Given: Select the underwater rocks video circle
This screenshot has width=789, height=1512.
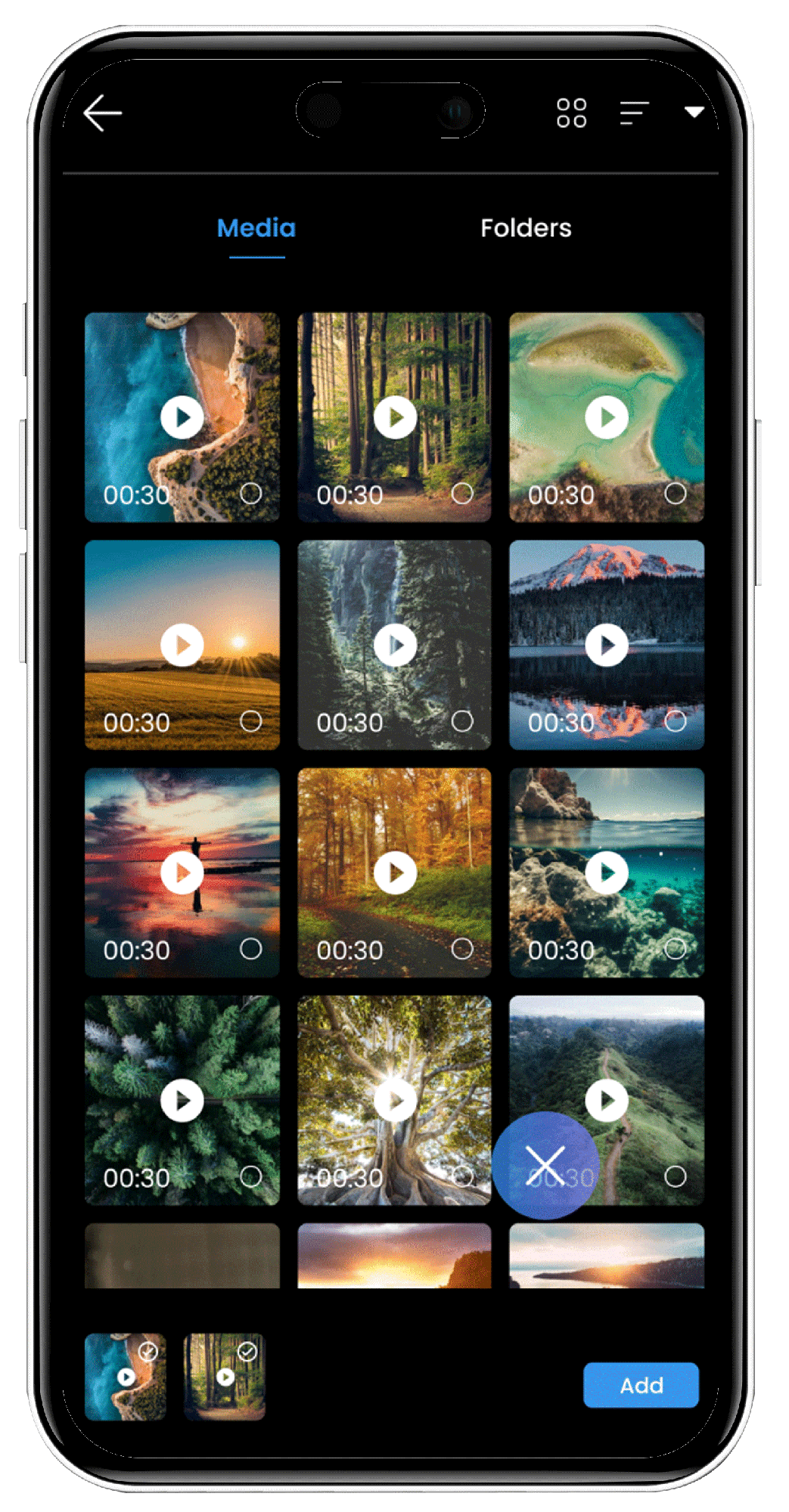Looking at the screenshot, I should pos(675,948).
